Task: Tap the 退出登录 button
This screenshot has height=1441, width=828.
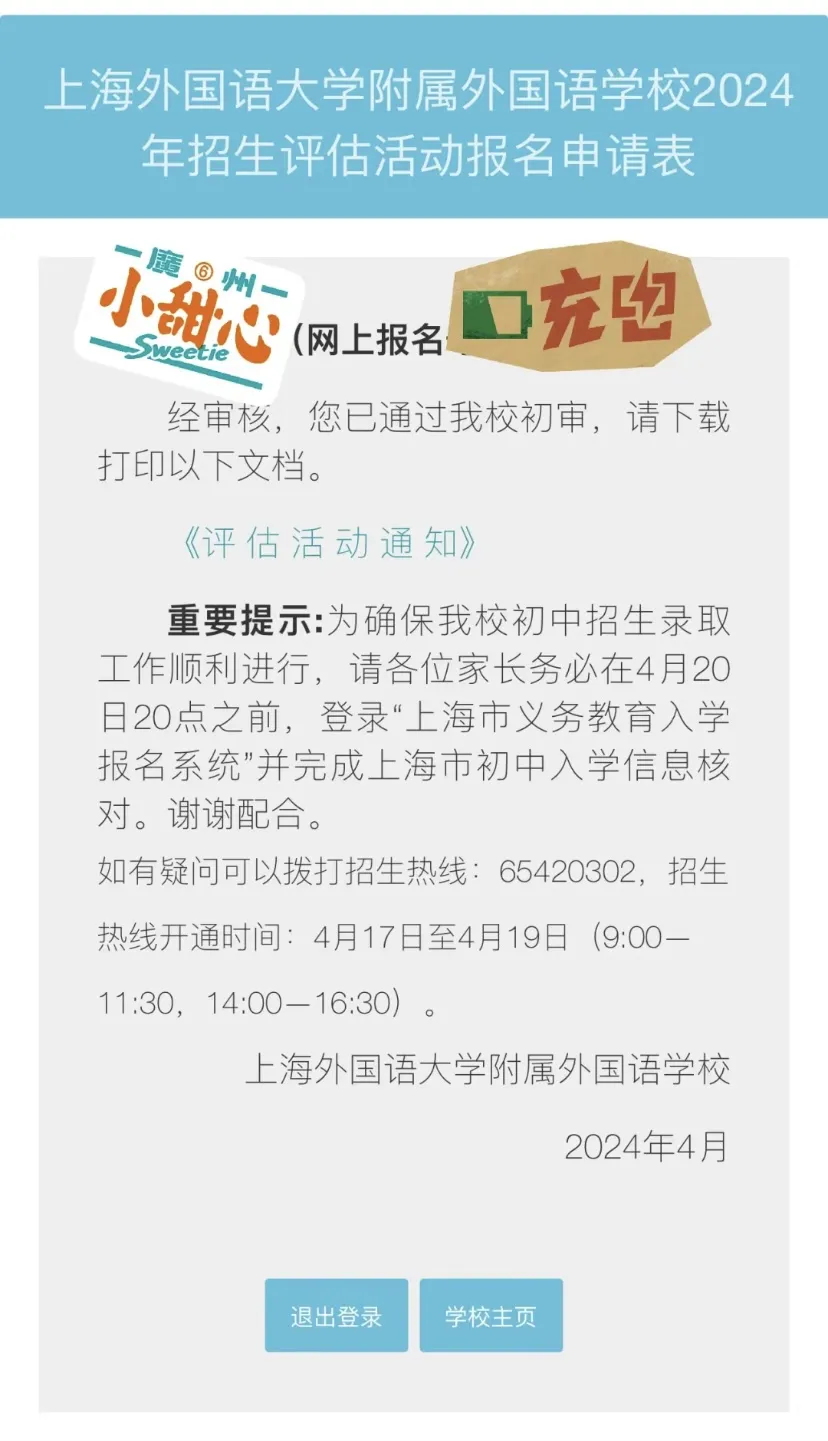Action: coord(336,1315)
